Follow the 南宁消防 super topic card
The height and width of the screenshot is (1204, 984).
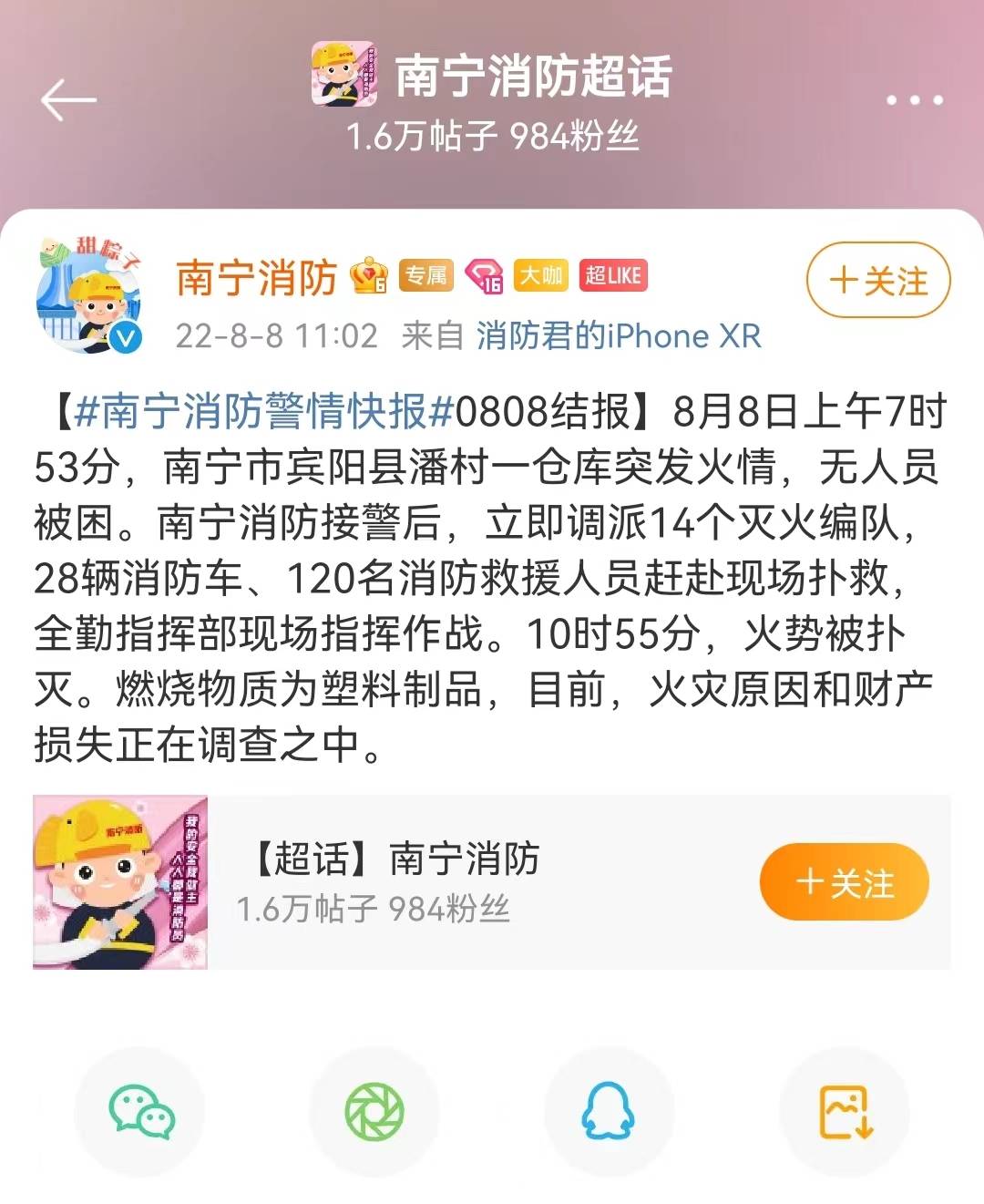[x=844, y=881]
